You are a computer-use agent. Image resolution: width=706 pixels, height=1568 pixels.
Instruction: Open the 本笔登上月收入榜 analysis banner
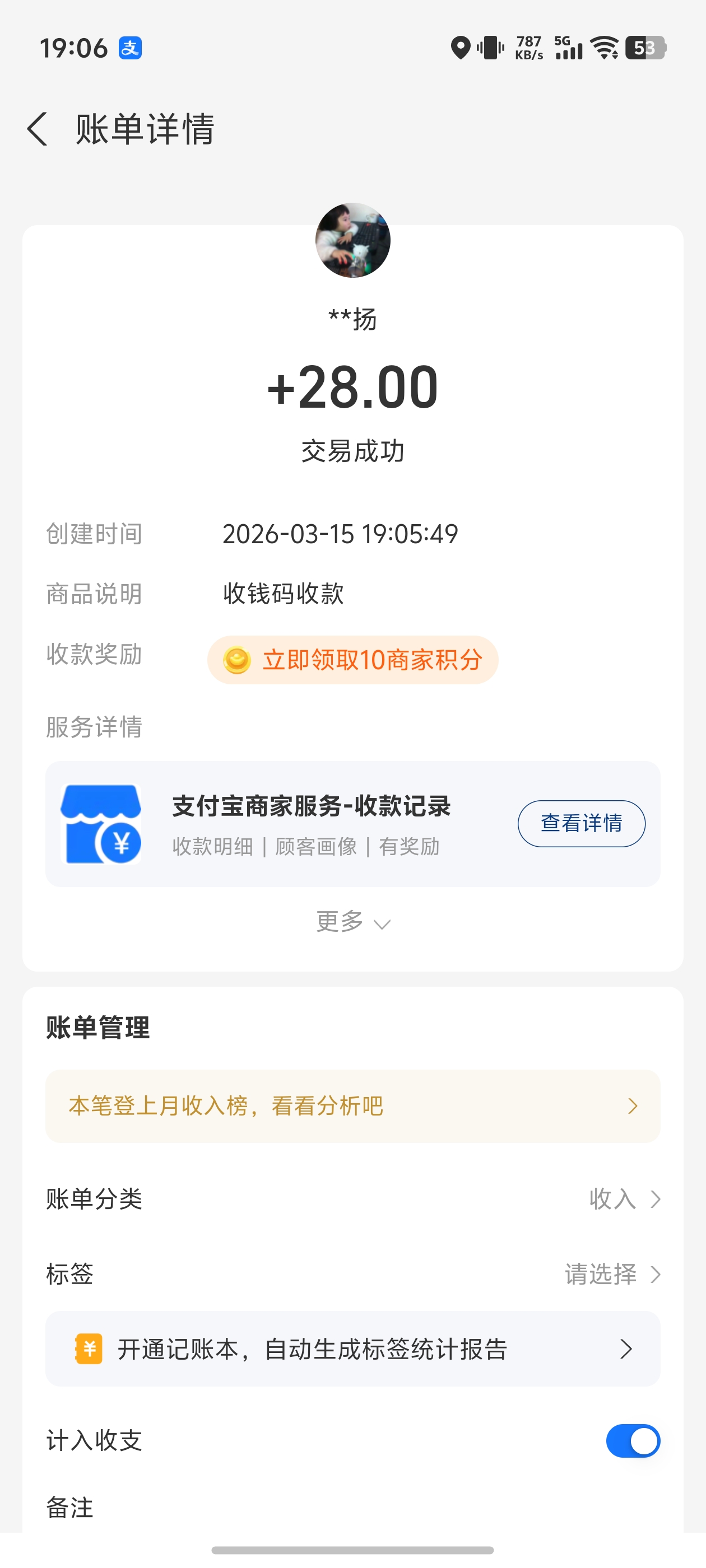pyautogui.click(x=352, y=1105)
